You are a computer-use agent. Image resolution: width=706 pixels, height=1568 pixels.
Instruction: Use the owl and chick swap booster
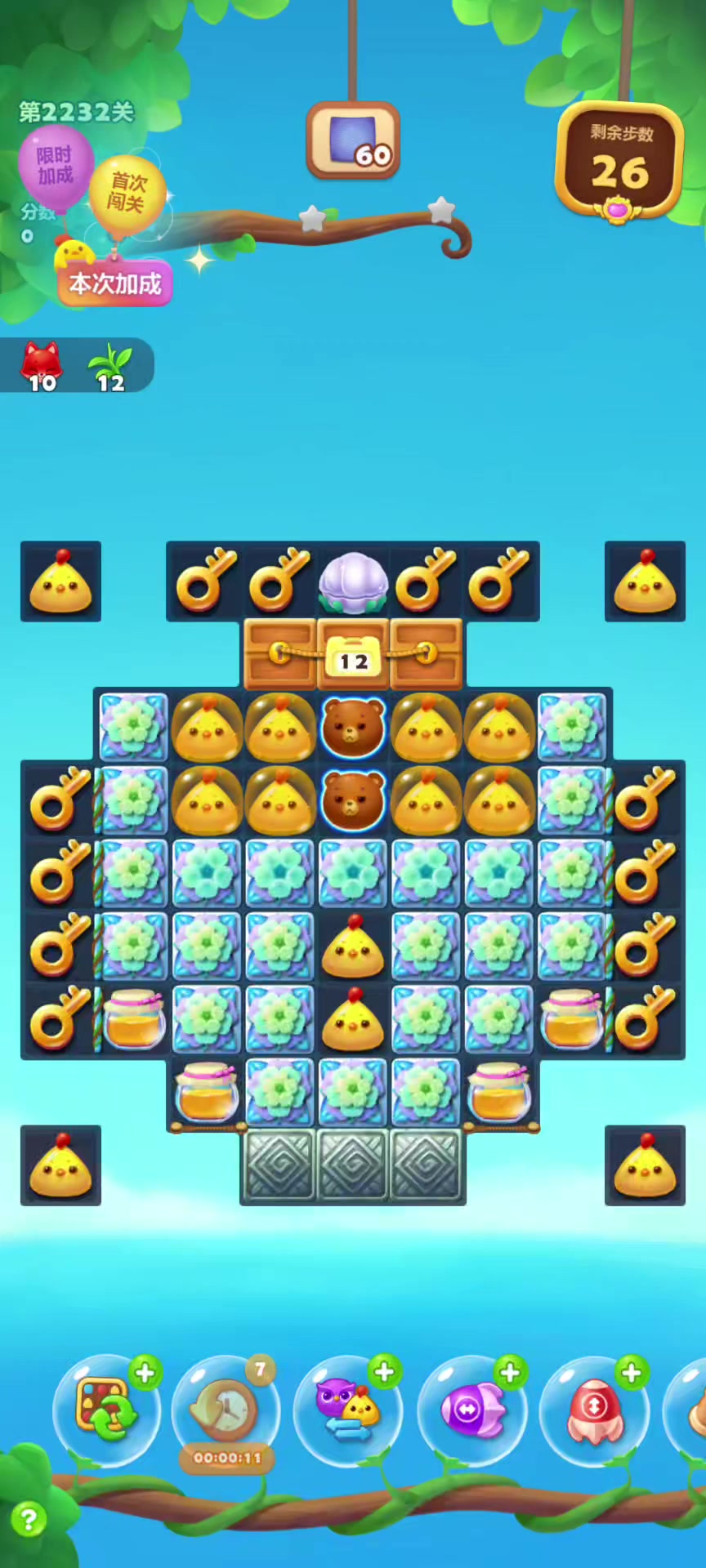[348, 1409]
